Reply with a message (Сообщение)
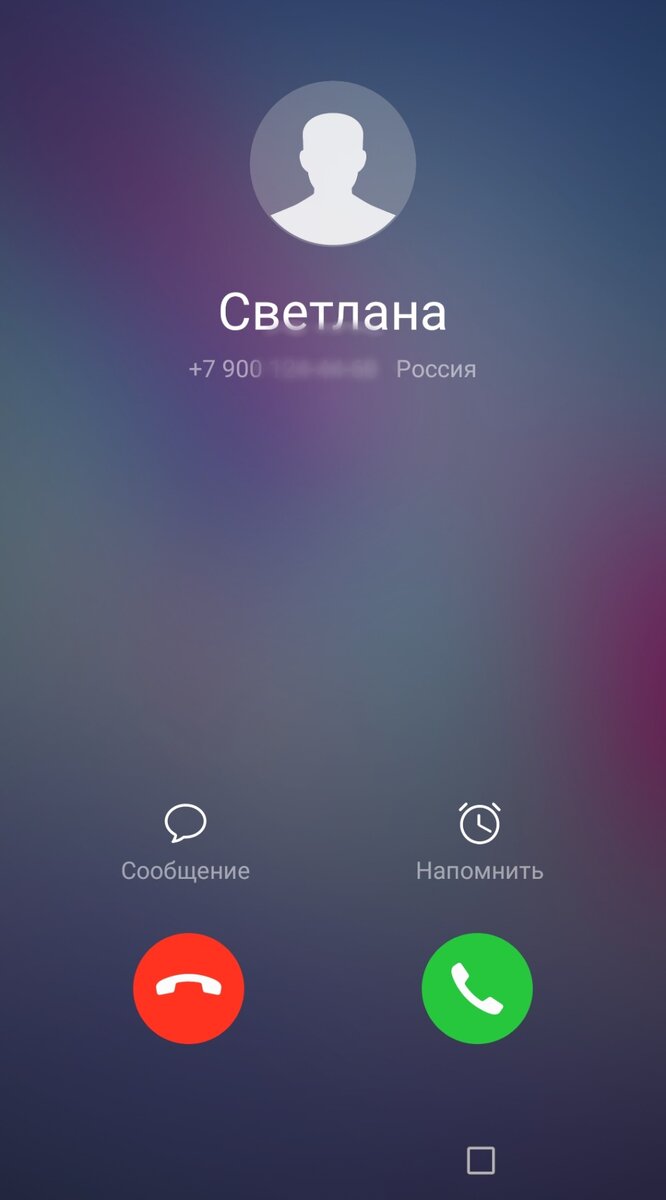666x1200 pixels. [x=185, y=843]
